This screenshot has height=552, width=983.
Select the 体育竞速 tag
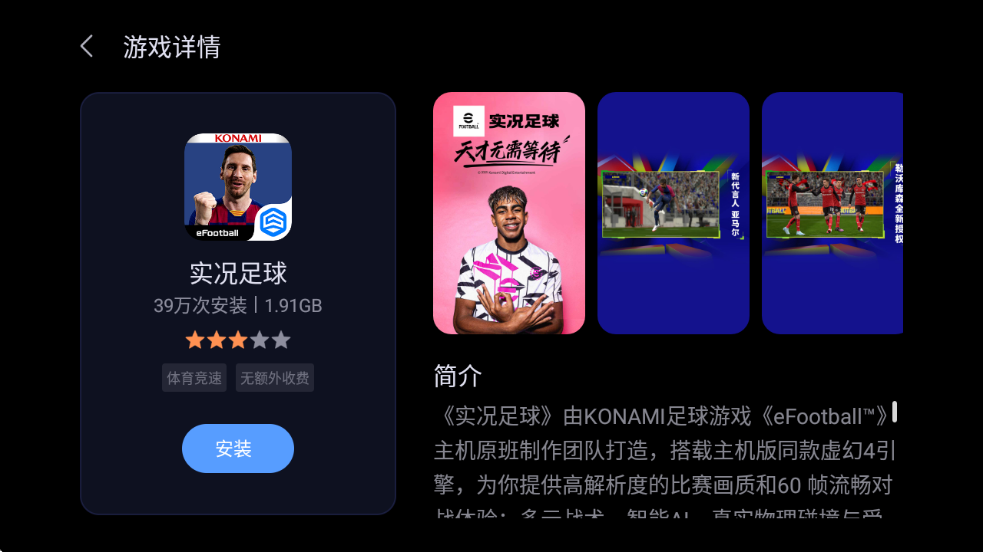coord(195,379)
